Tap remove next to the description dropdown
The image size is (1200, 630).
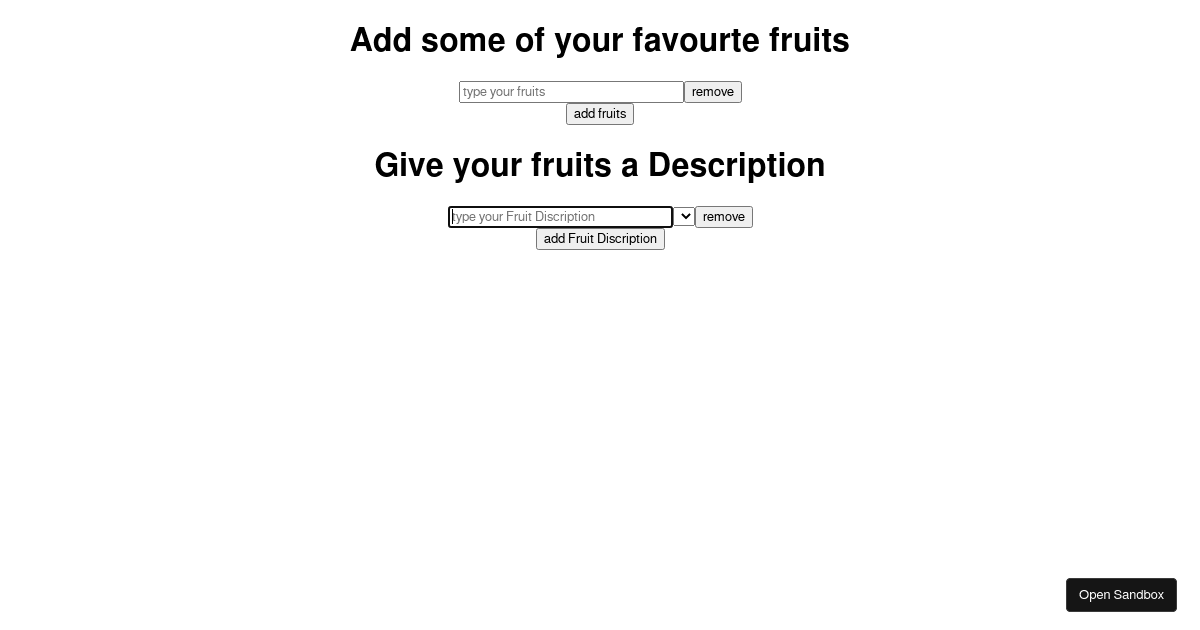pyautogui.click(x=724, y=217)
